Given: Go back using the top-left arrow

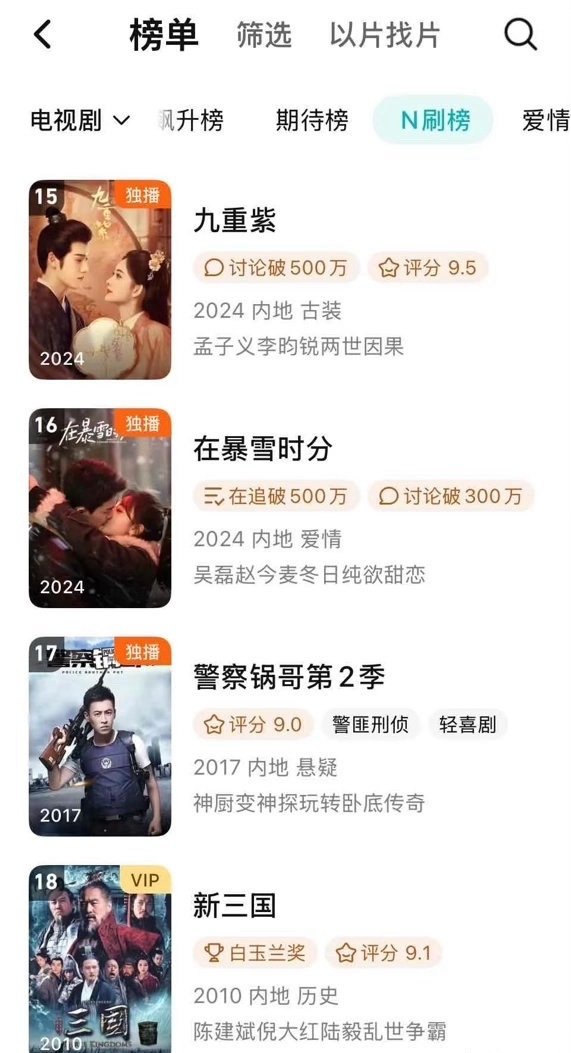Looking at the screenshot, I should tap(42, 34).
